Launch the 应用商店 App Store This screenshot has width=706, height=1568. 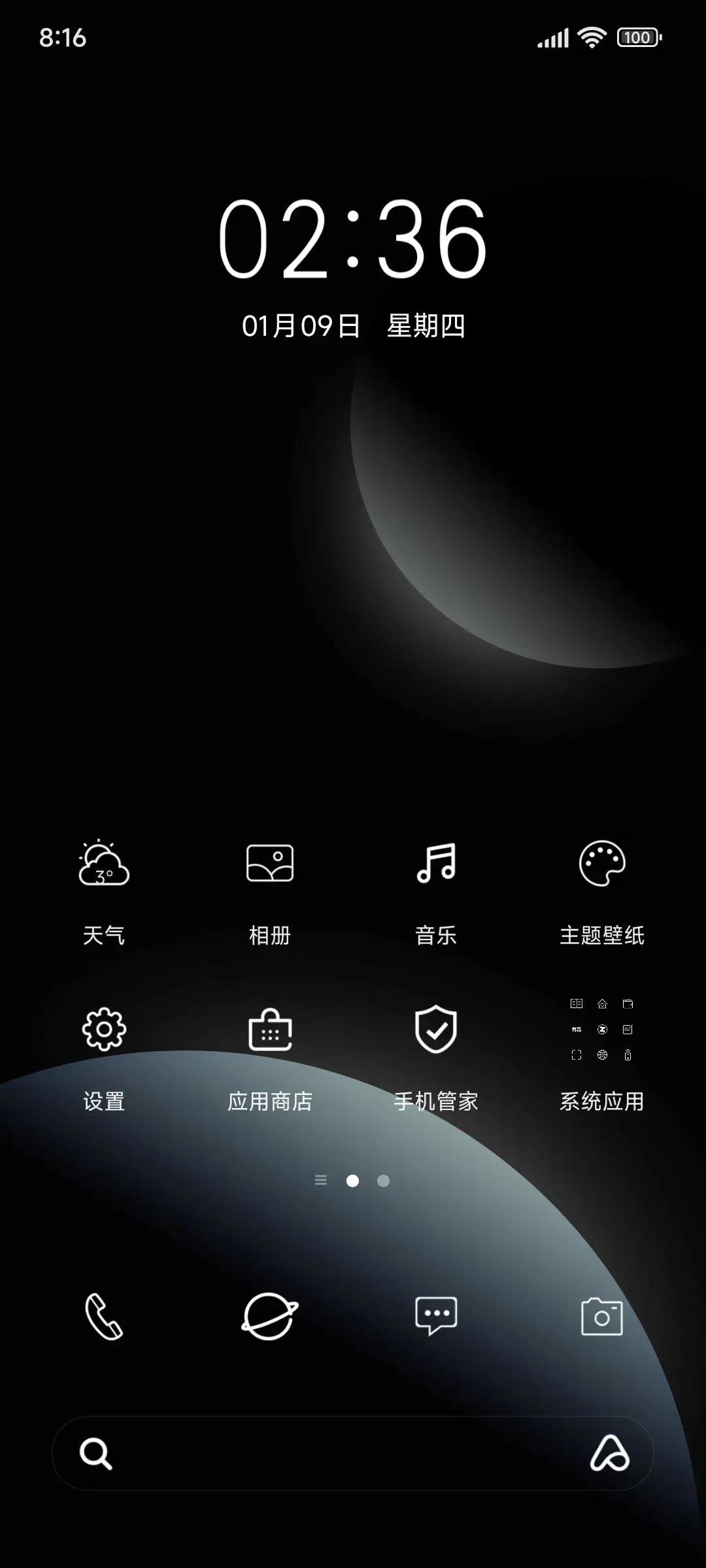[270, 1030]
